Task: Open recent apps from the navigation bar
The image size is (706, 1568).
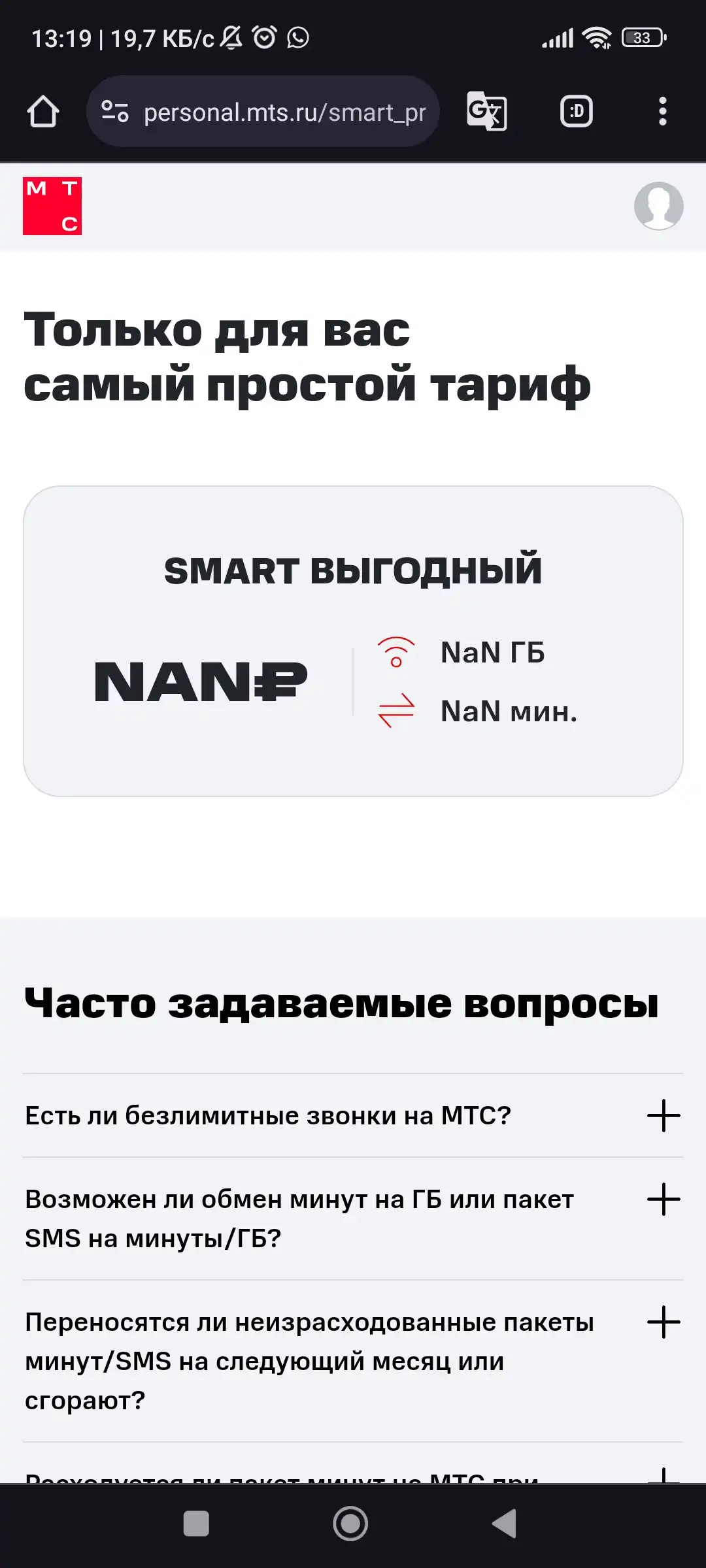Action: [x=196, y=1524]
